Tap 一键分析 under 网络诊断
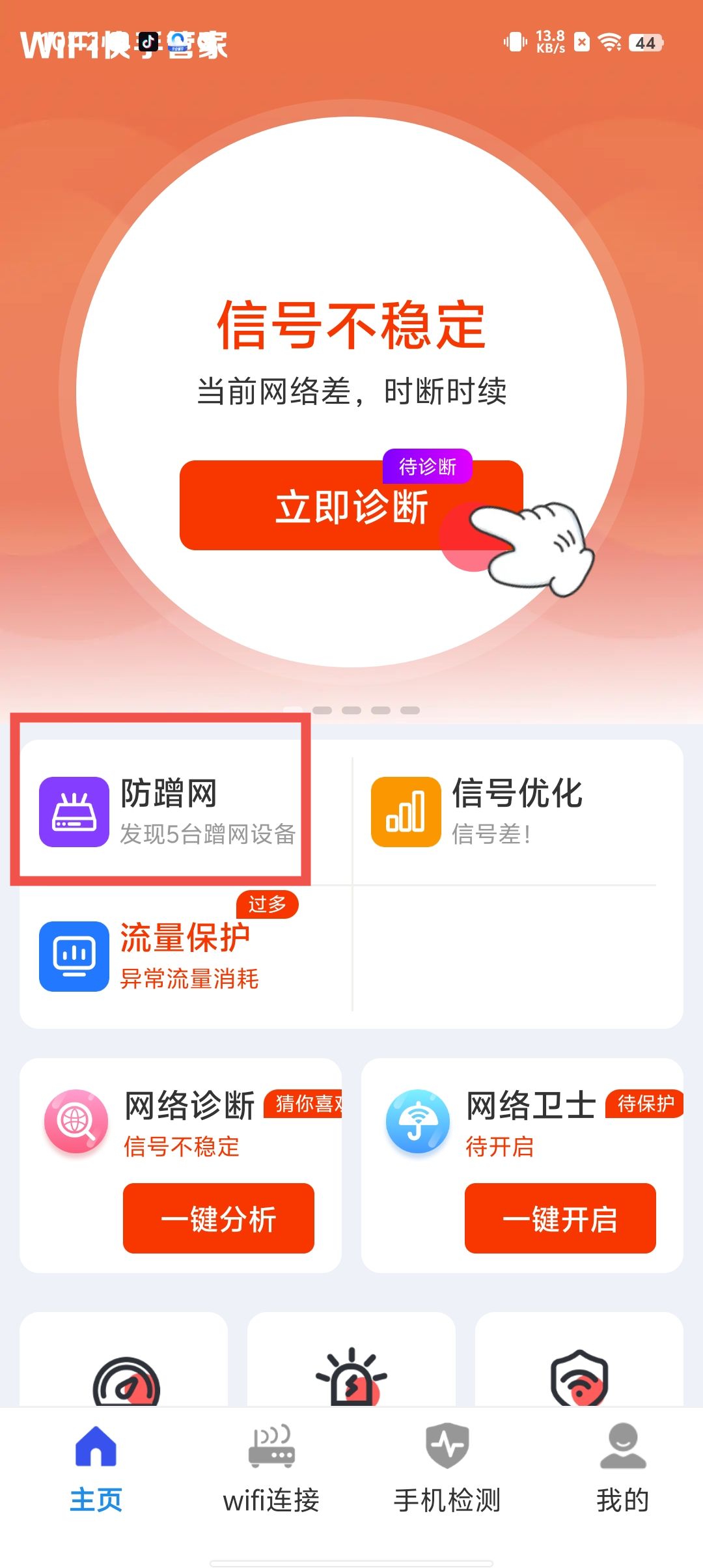The width and height of the screenshot is (703, 1568). click(x=219, y=1218)
